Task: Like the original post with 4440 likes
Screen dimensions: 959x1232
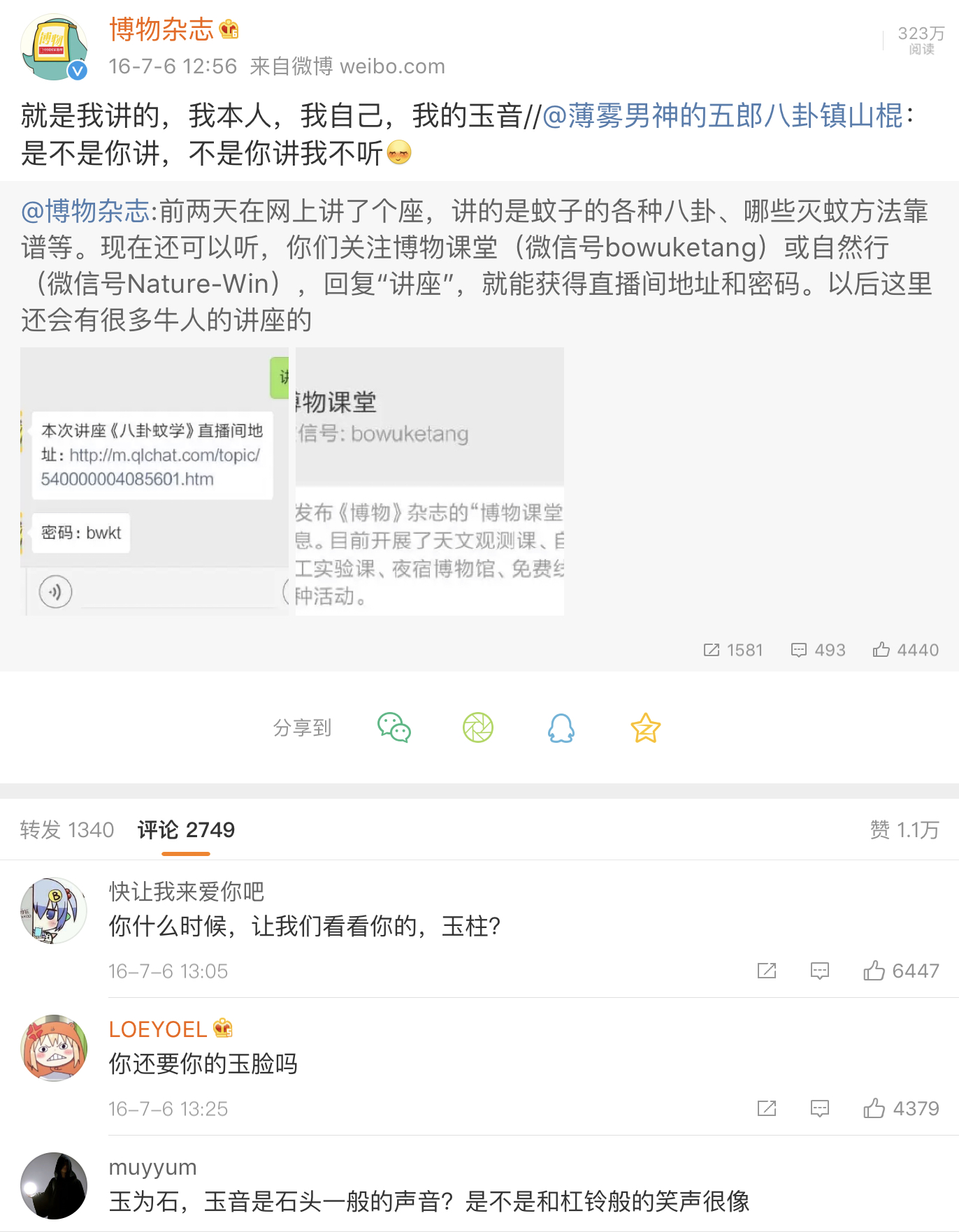Action: click(x=905, y=650)
